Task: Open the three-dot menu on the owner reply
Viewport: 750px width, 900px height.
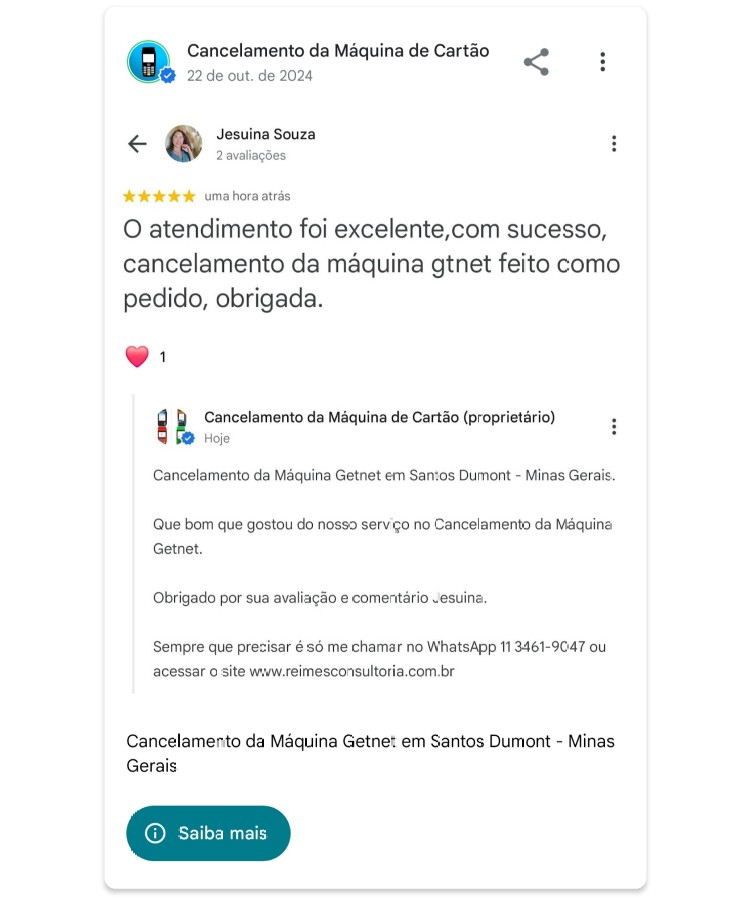Action: [x=614, y=425]
